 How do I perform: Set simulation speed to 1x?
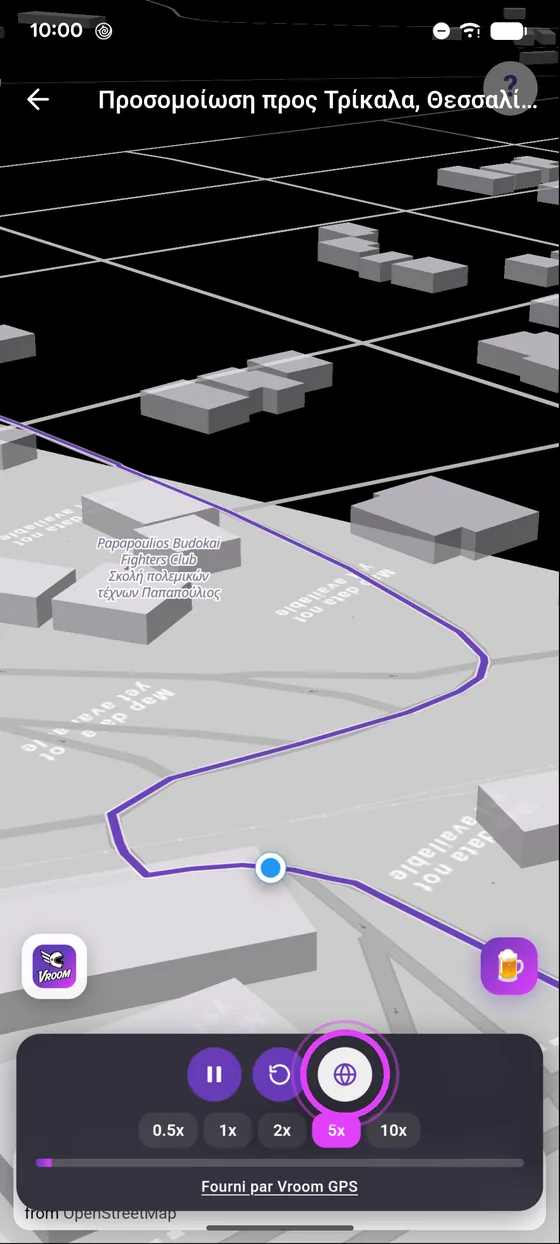click(x=228, y=1130)
